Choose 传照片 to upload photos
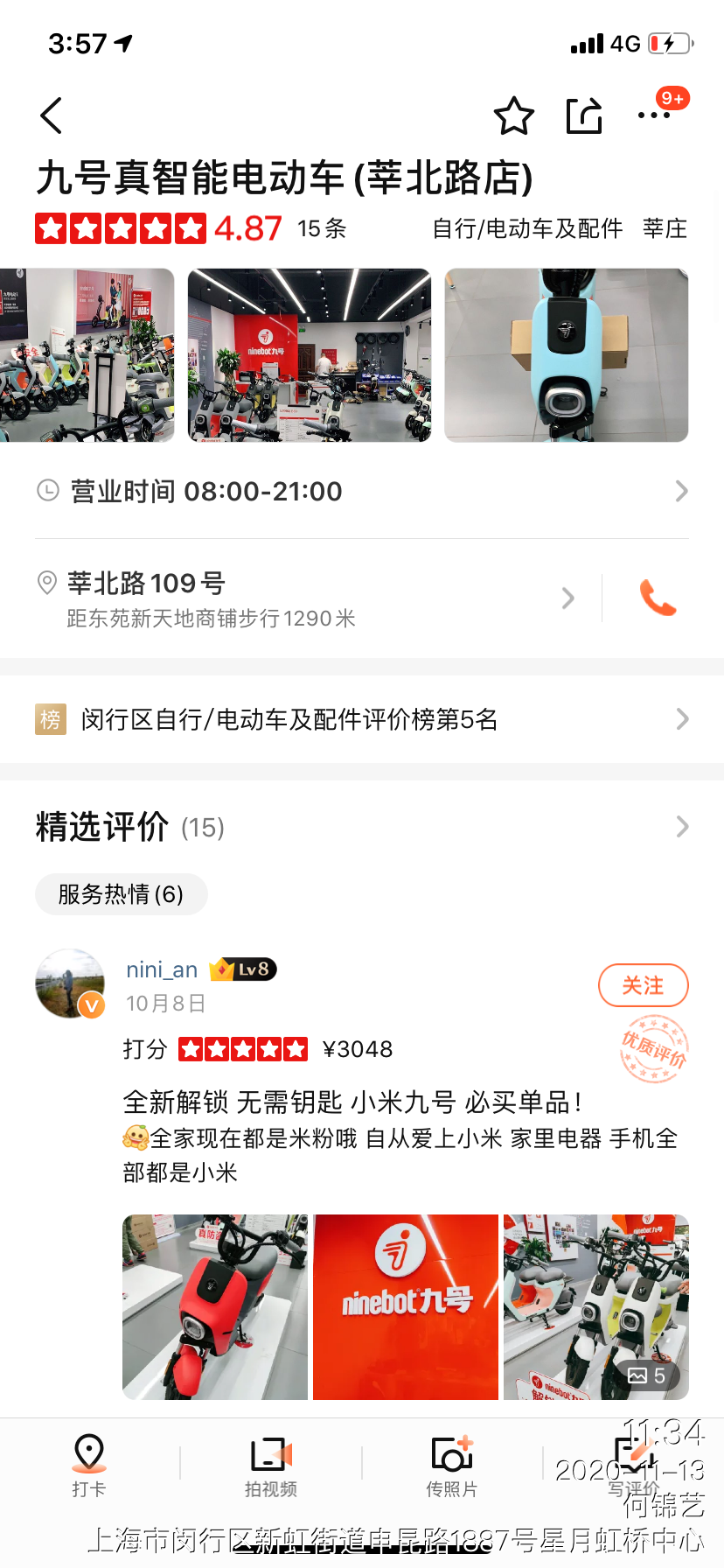The height and width of the screenshot is (1568, 724). [452, 1466]
